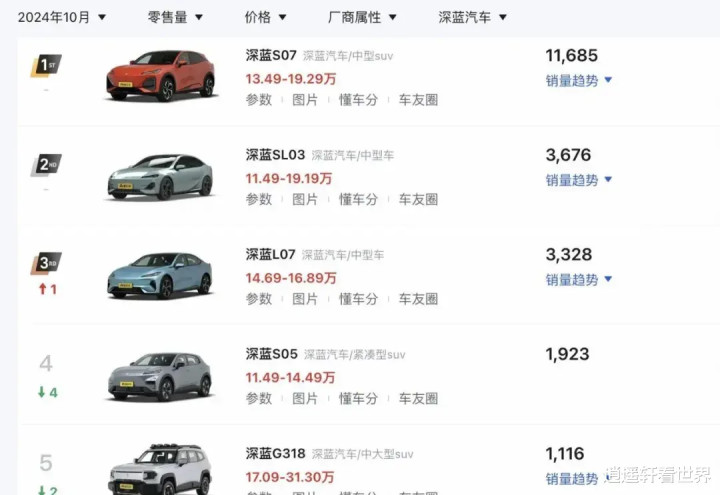720x495 pixels.
Task: Open the 2024年10月 date dropdown
Action: (62, 17)
